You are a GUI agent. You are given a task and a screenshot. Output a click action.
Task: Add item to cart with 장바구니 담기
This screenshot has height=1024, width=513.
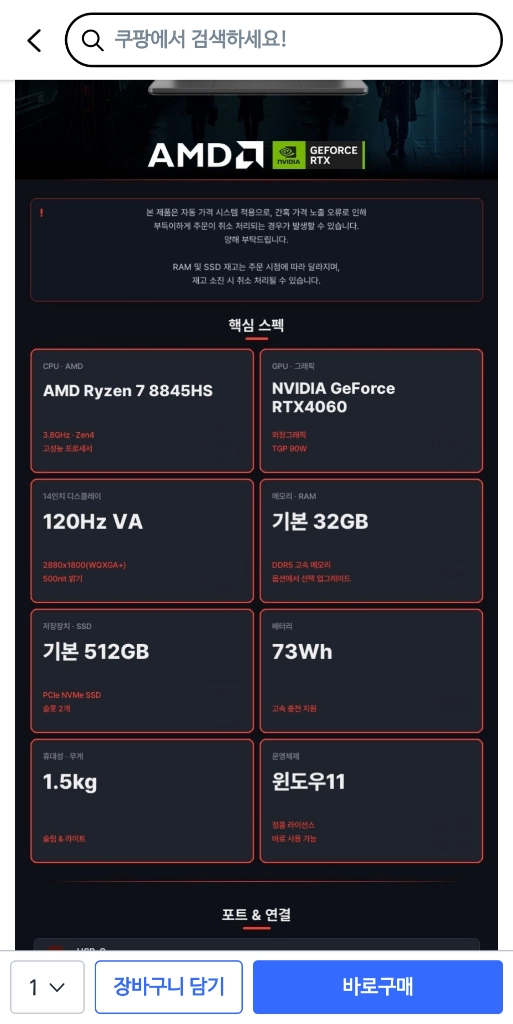tap(168, 987)
